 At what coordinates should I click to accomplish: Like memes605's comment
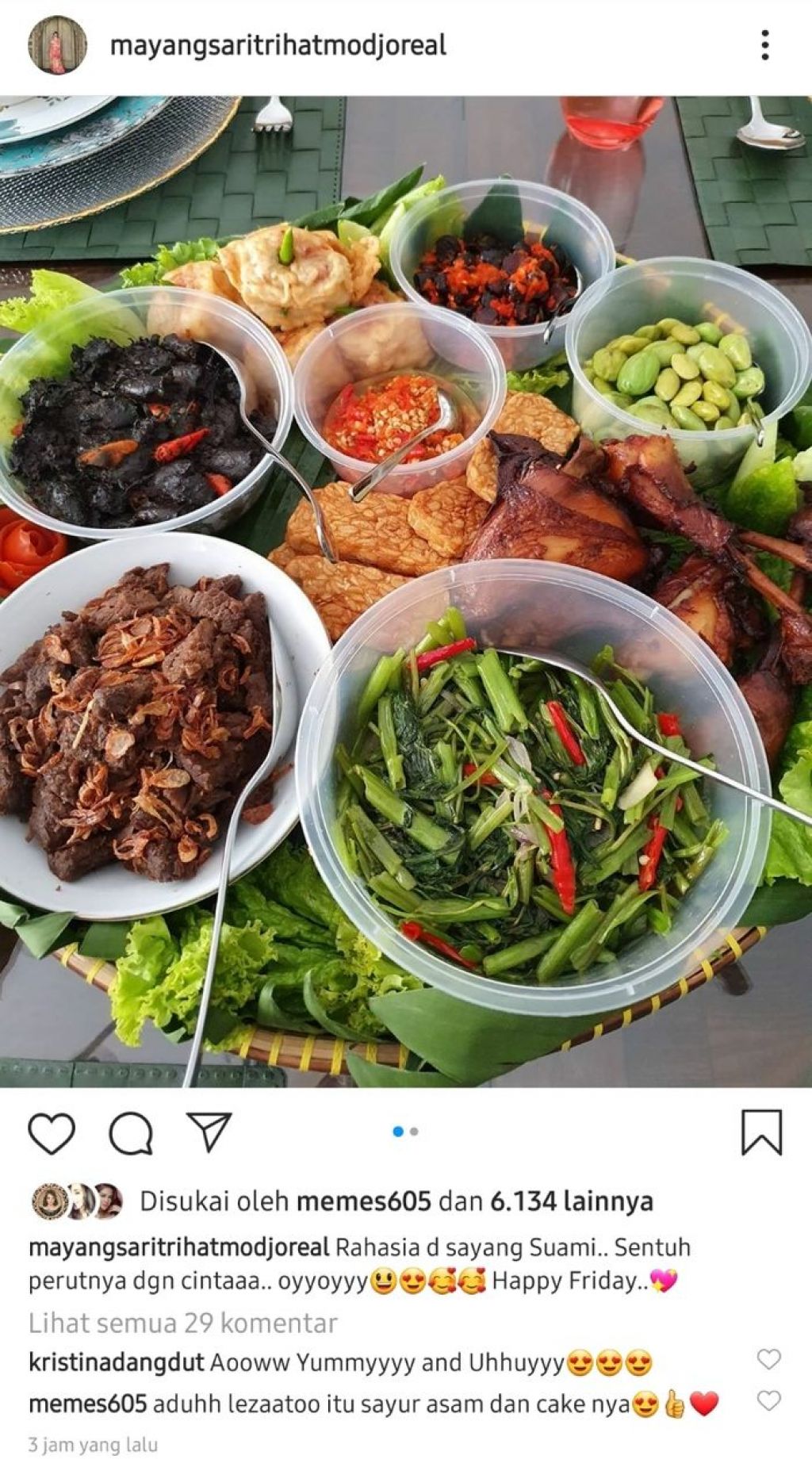(768, 1400)
